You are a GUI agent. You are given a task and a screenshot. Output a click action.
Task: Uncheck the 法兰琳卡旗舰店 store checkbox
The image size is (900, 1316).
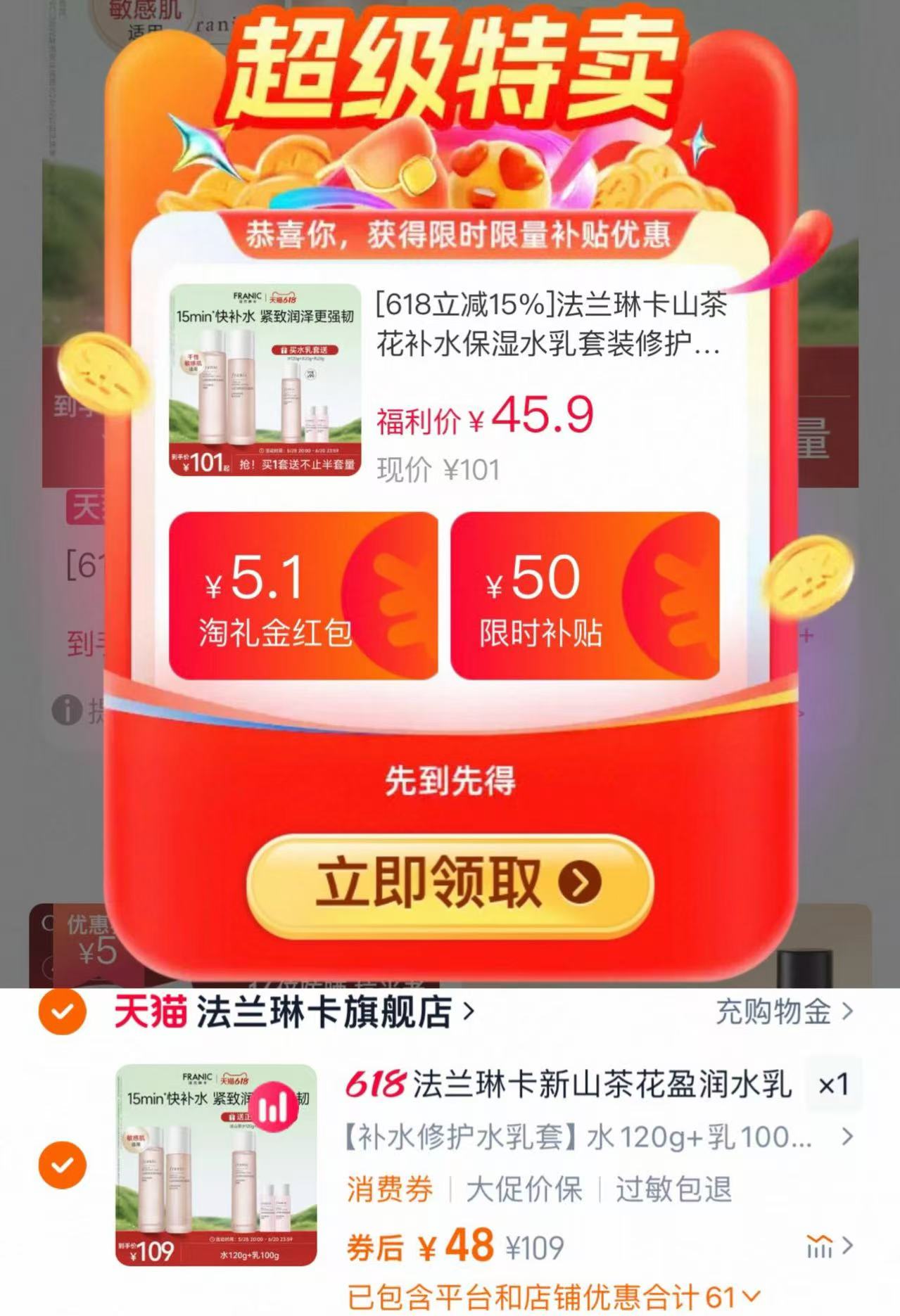coord(62,1012)
